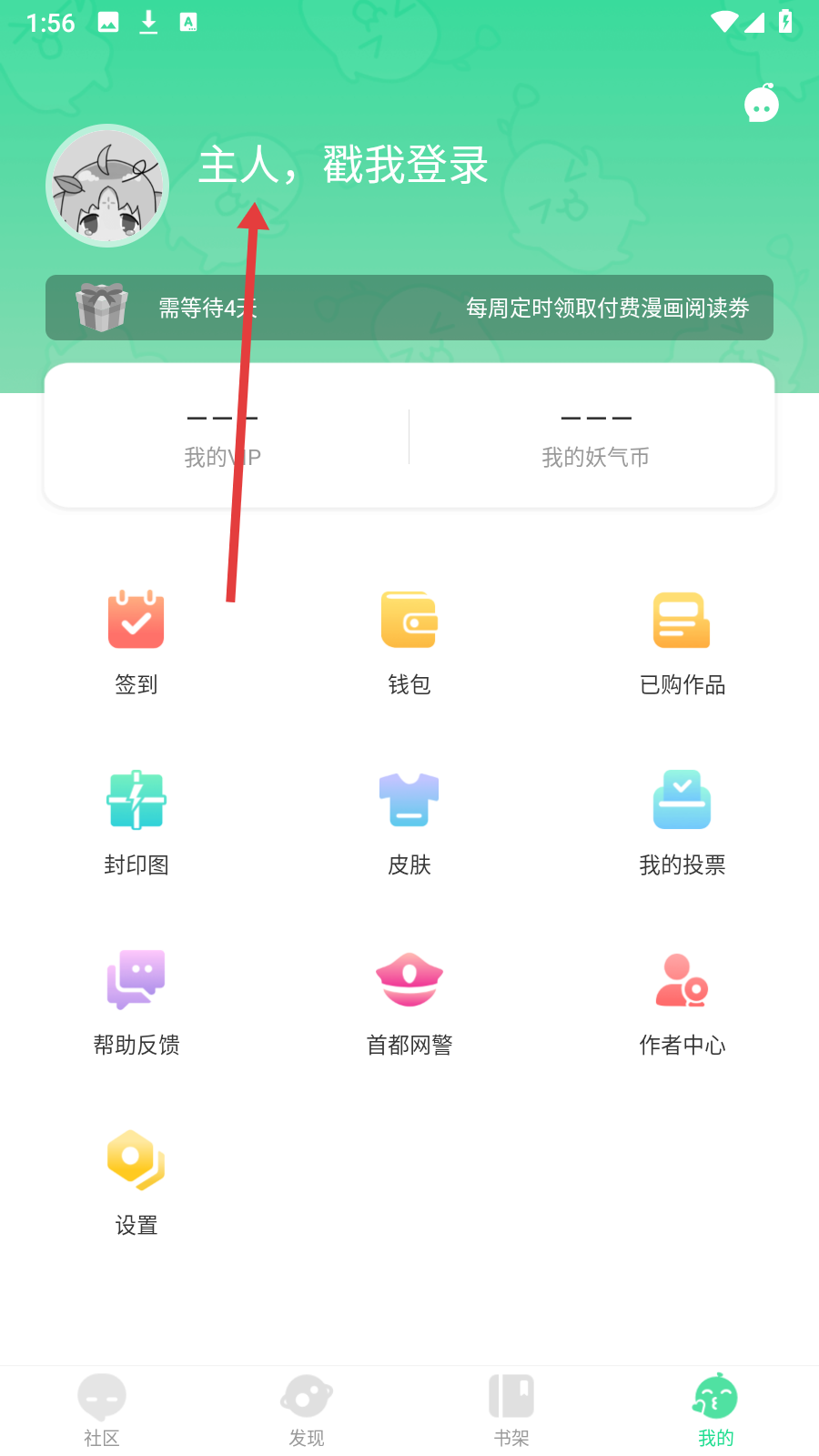Switch to the 书架 tab
The height and width of the screenshot is (1456, 819).
(x=511, y=1410)
